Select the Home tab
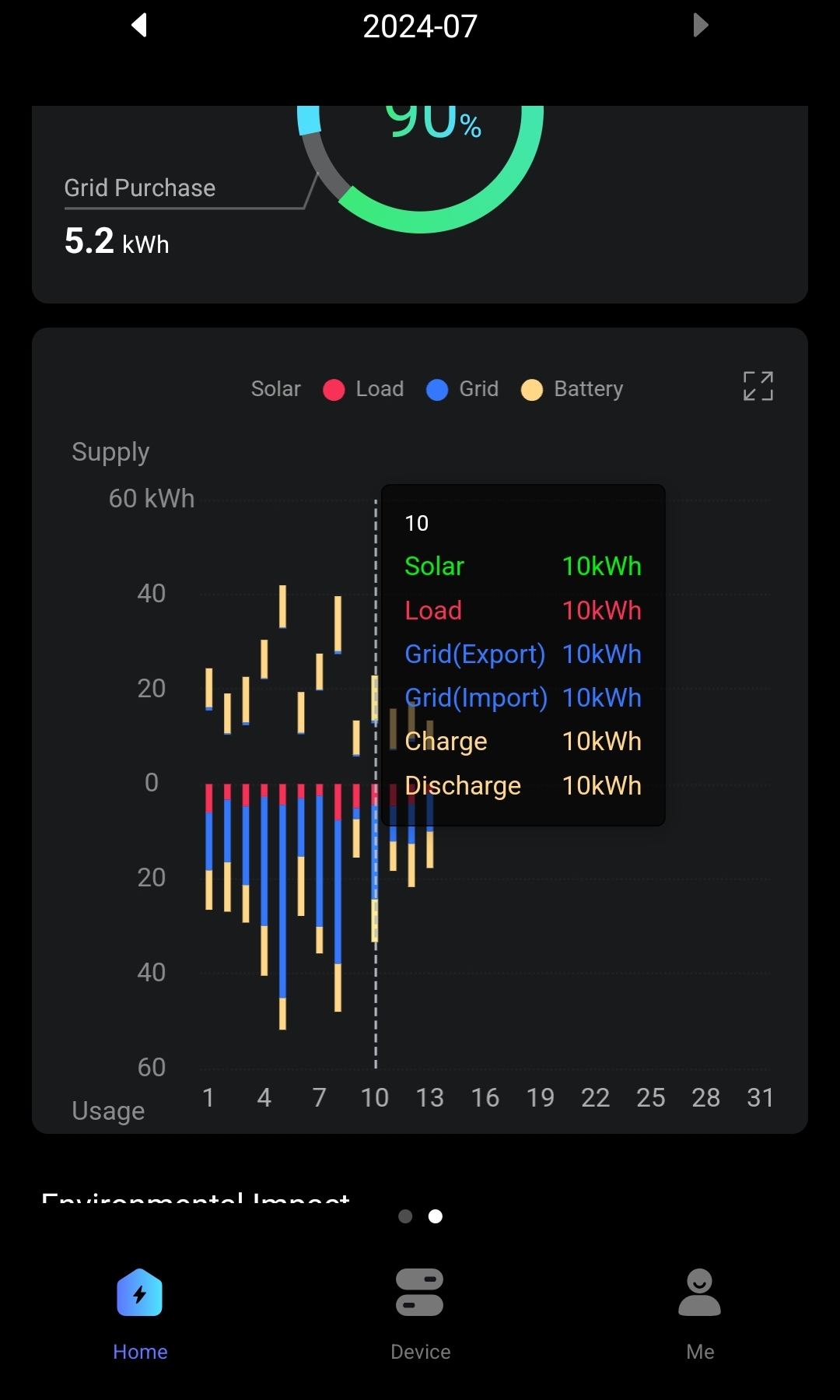 tap(140, 1313)
